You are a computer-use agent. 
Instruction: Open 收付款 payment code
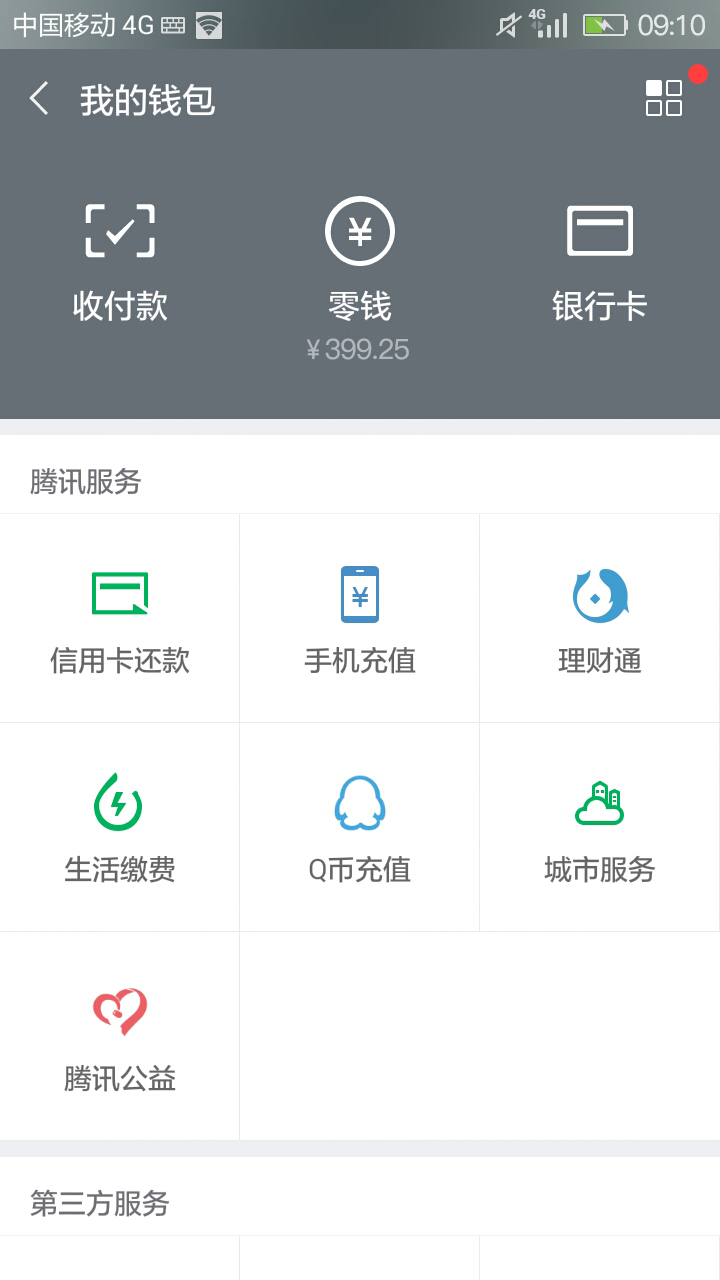click(x=120, y=263)
